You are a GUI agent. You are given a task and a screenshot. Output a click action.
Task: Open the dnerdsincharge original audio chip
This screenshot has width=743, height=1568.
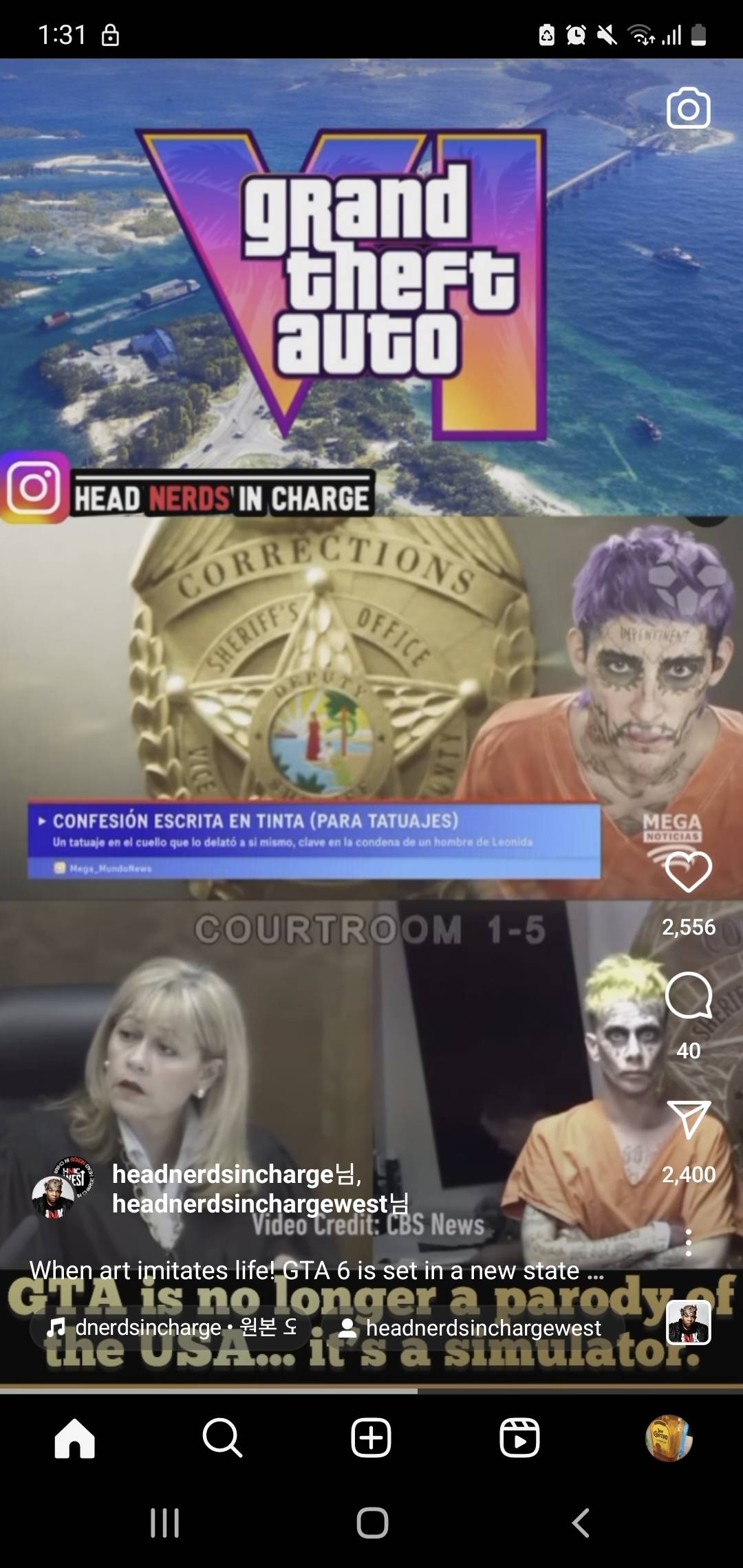pos(172,1327)
